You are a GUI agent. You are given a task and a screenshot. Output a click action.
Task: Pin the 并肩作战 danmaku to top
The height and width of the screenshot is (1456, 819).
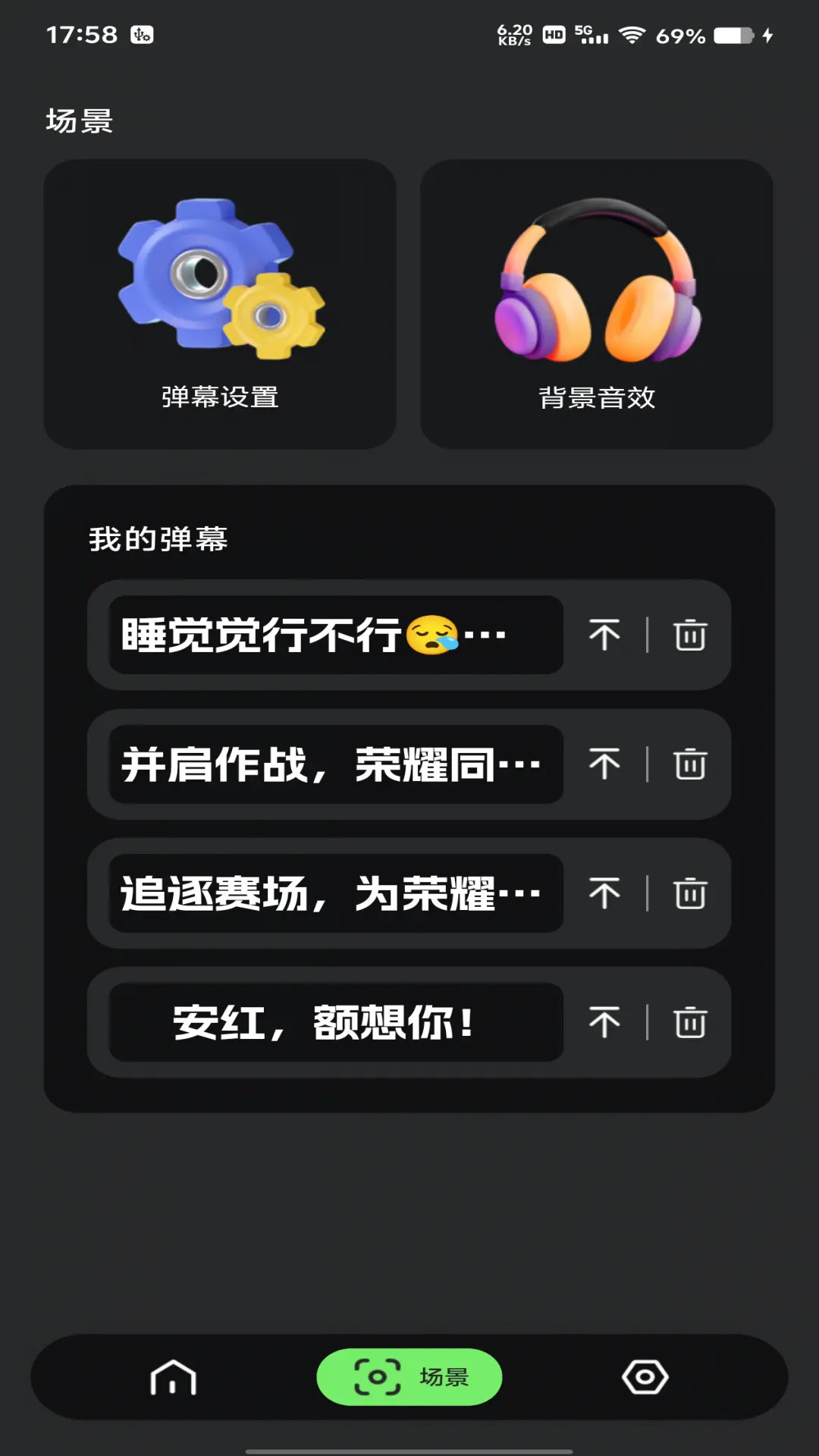[x=604, y=765]
